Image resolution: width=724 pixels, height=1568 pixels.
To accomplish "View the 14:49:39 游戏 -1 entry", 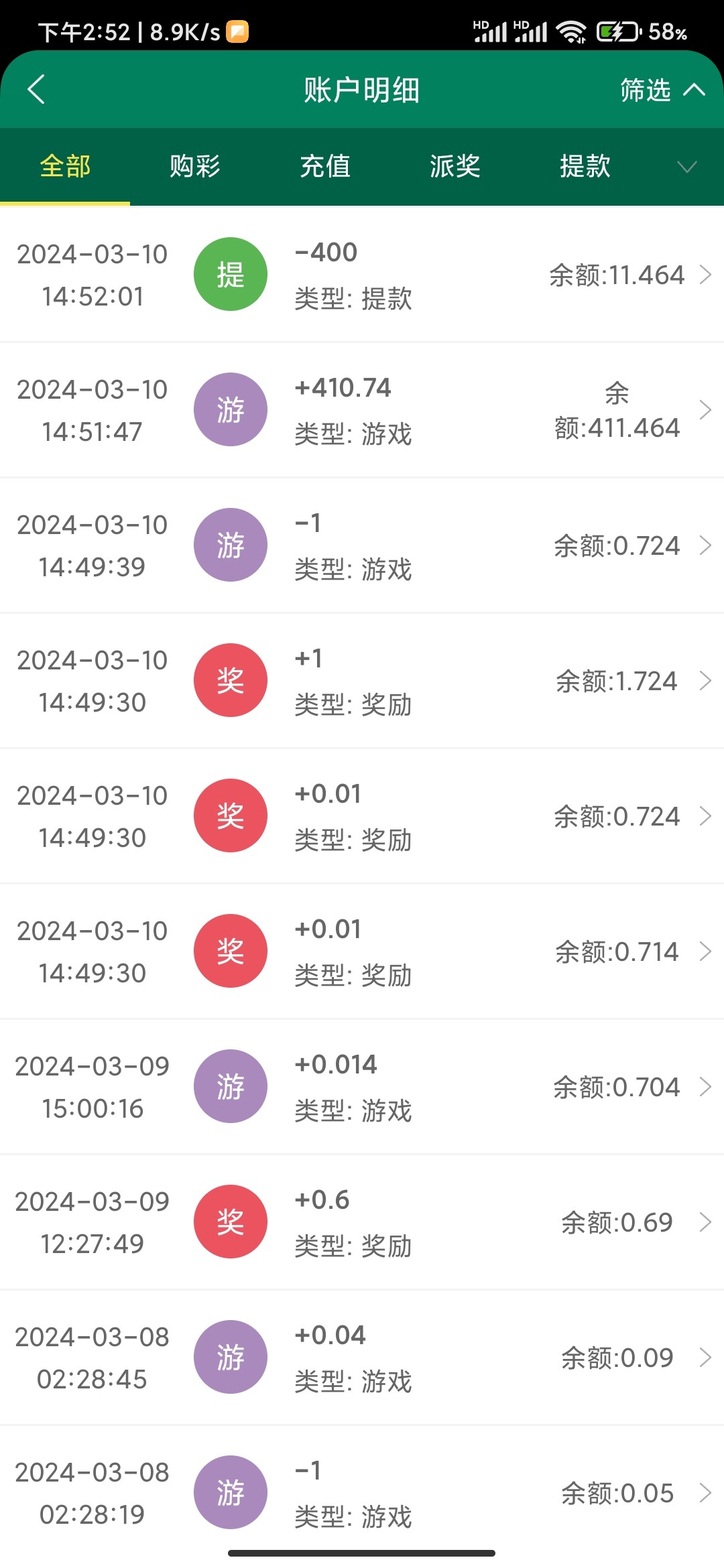I will [362, 545].
